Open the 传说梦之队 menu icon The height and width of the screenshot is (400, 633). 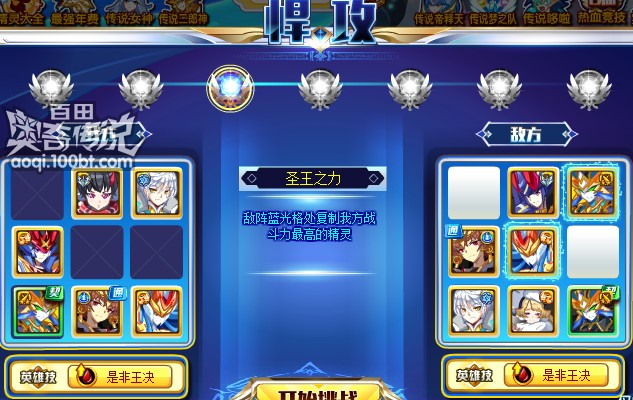[493, 12]
